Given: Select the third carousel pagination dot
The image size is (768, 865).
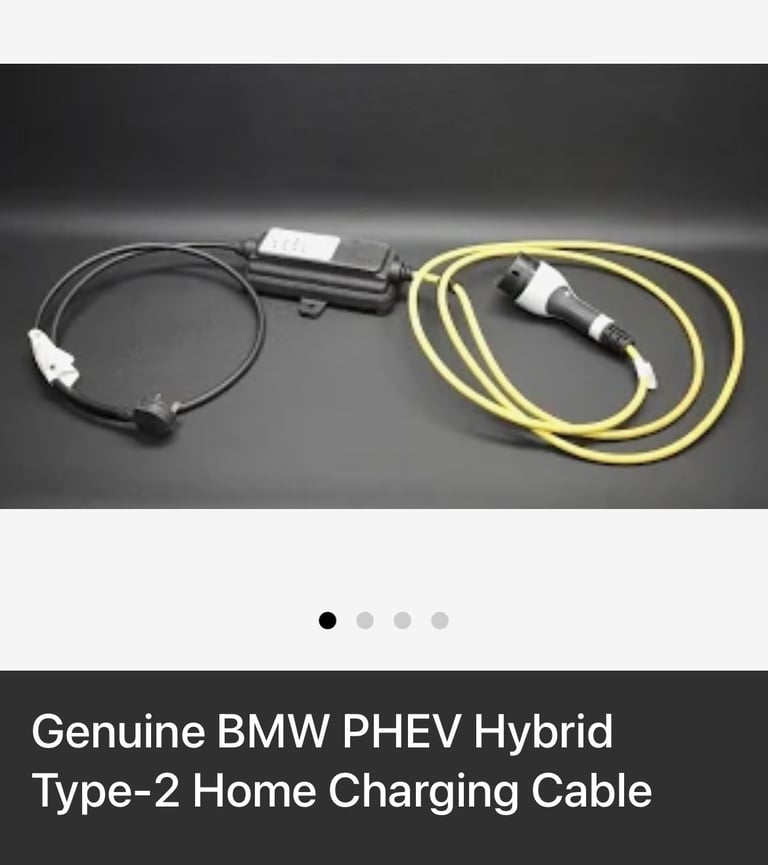Looking at the screenshot, I should coord(401,619).
